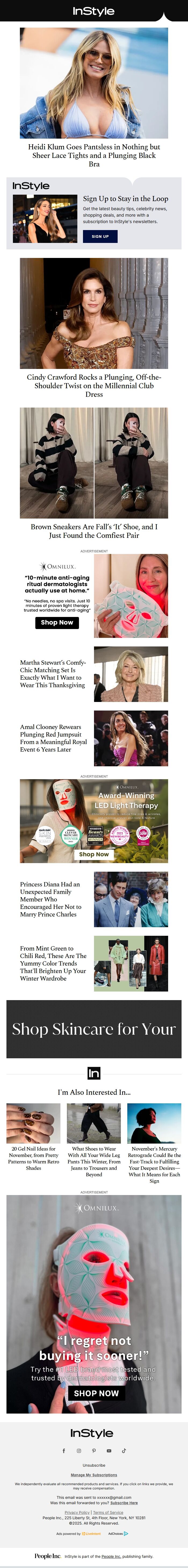Open the Heidi Klum sheer lace tights article

94,155
